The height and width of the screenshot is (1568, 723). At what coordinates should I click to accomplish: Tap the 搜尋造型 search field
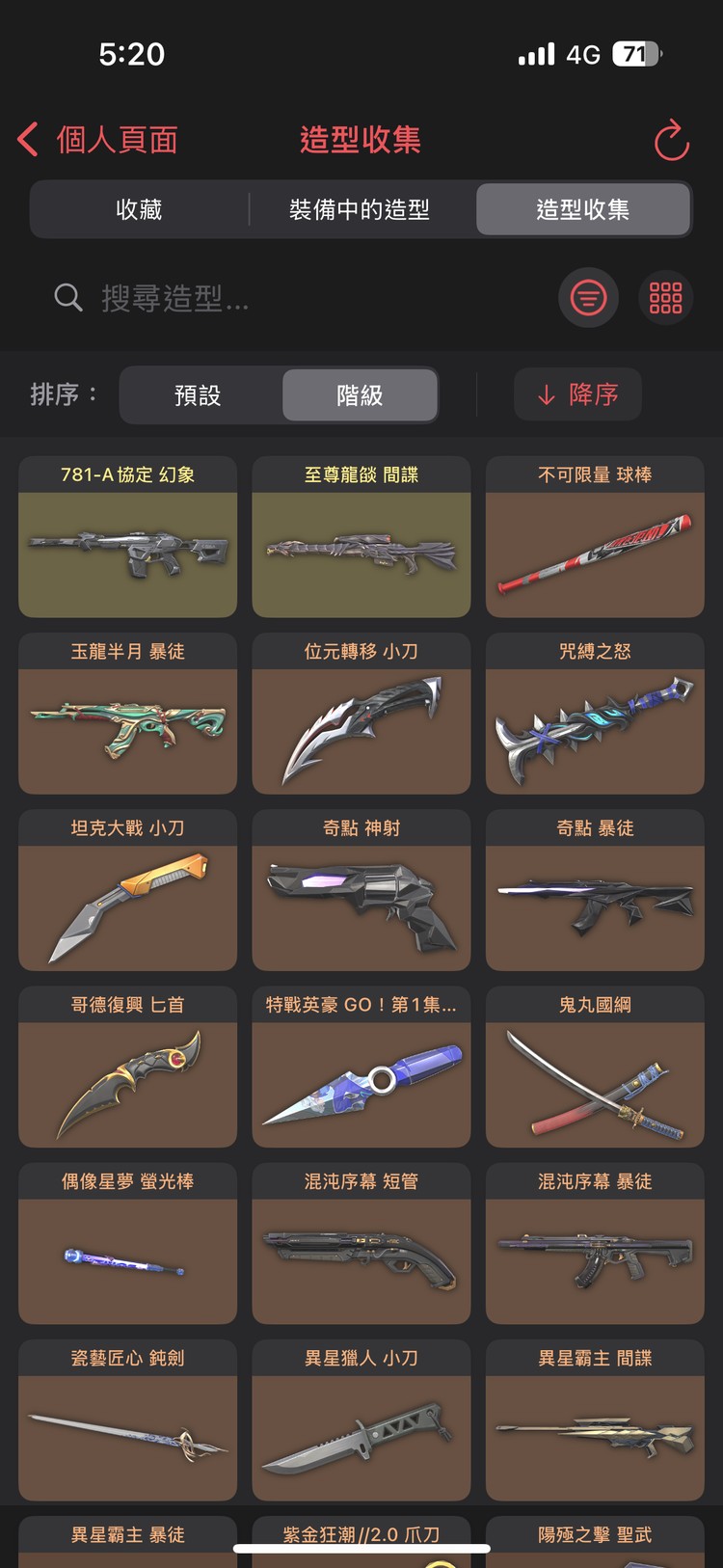[x=289, y=298]
